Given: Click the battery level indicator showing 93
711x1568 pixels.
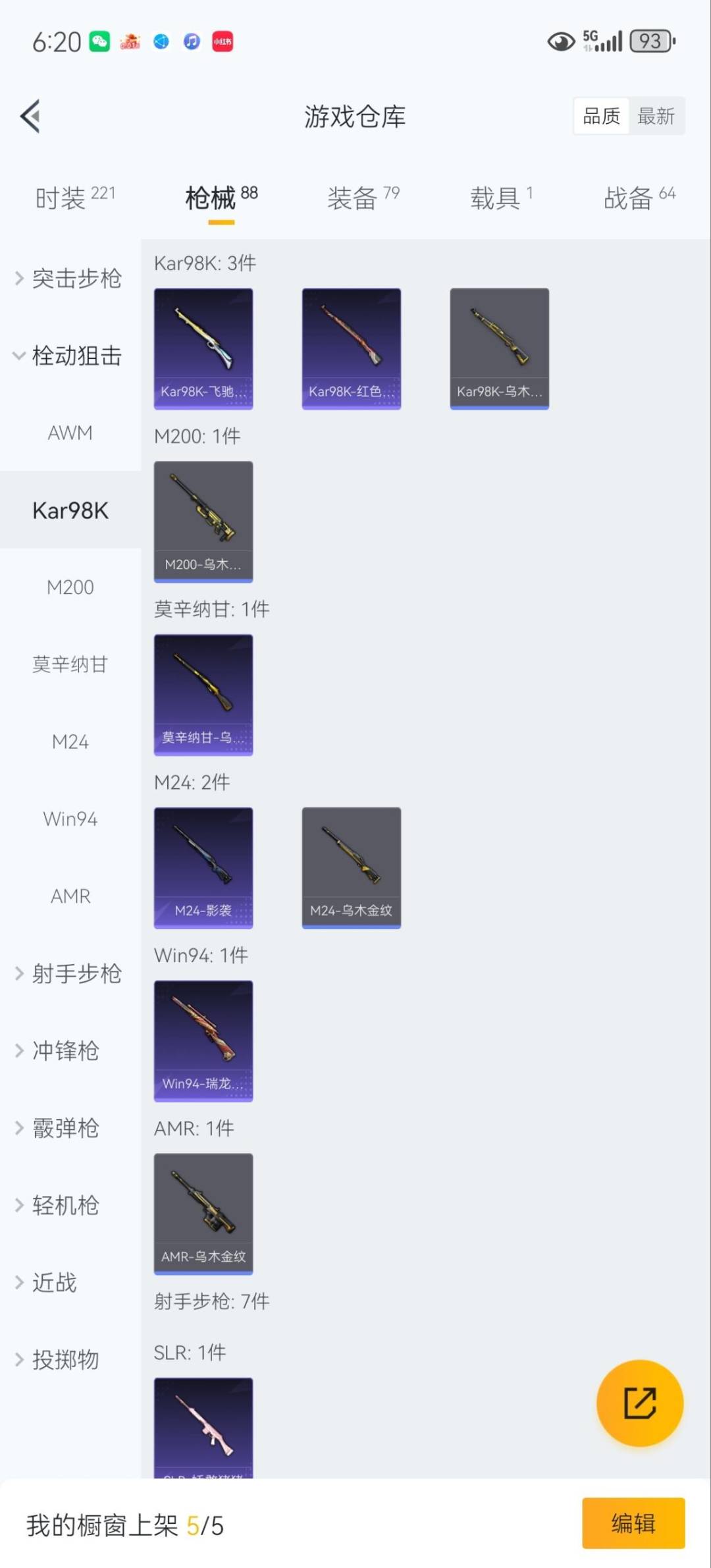Looking at the screenshot, I should 651,41.
